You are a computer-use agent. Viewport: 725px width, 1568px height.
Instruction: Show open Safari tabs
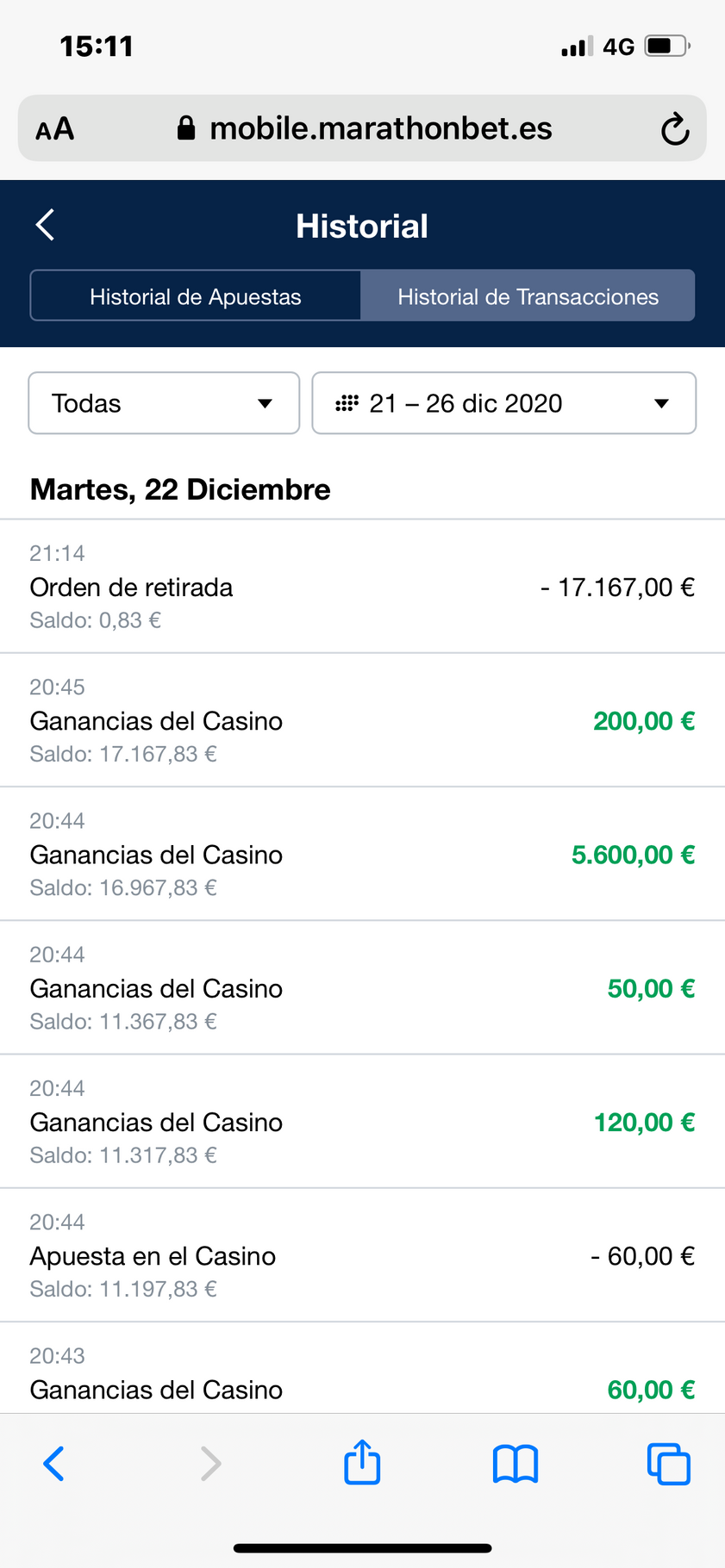(669, 1464)
